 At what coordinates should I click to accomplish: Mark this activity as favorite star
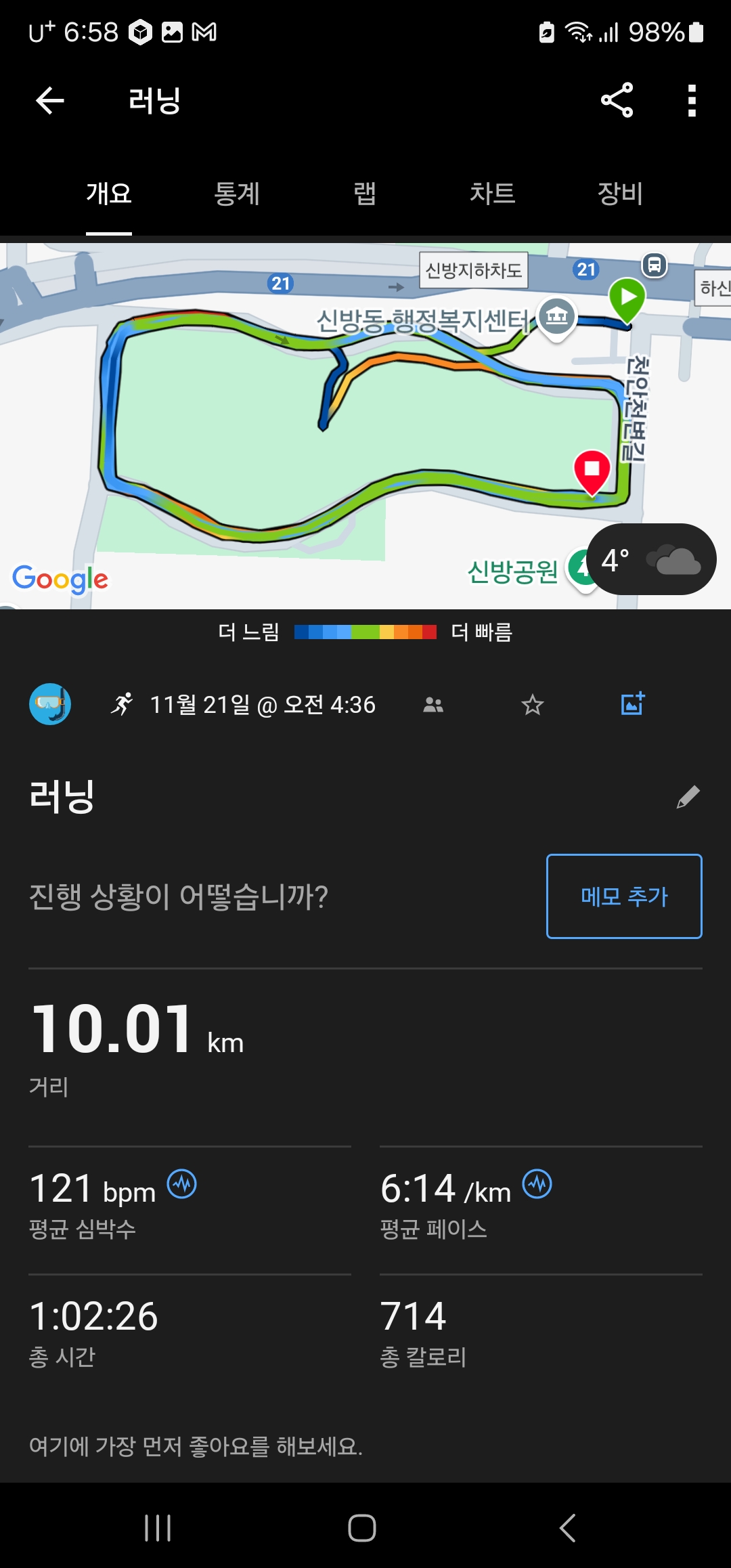533,705
